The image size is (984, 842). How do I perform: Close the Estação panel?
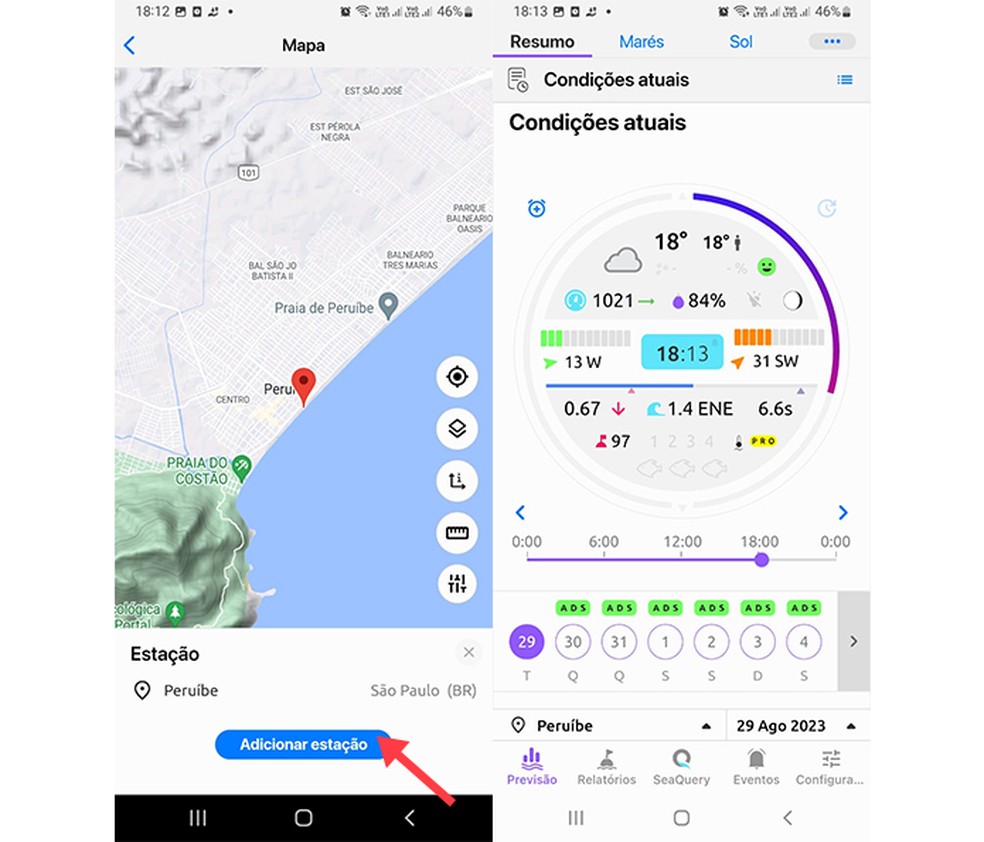[x=468, y=653]
